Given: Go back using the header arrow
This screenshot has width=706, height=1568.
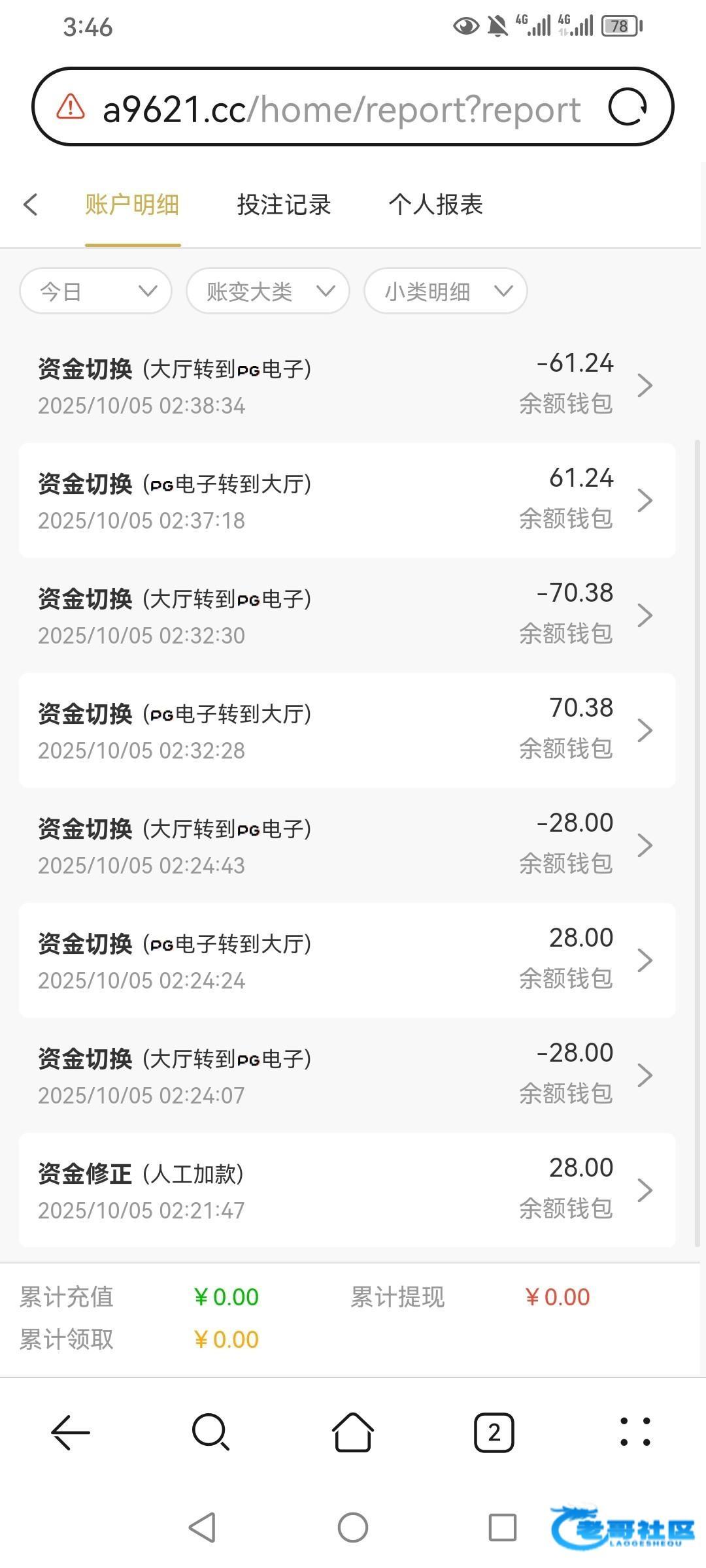Looking at the screenshot, I should [31, 204].
